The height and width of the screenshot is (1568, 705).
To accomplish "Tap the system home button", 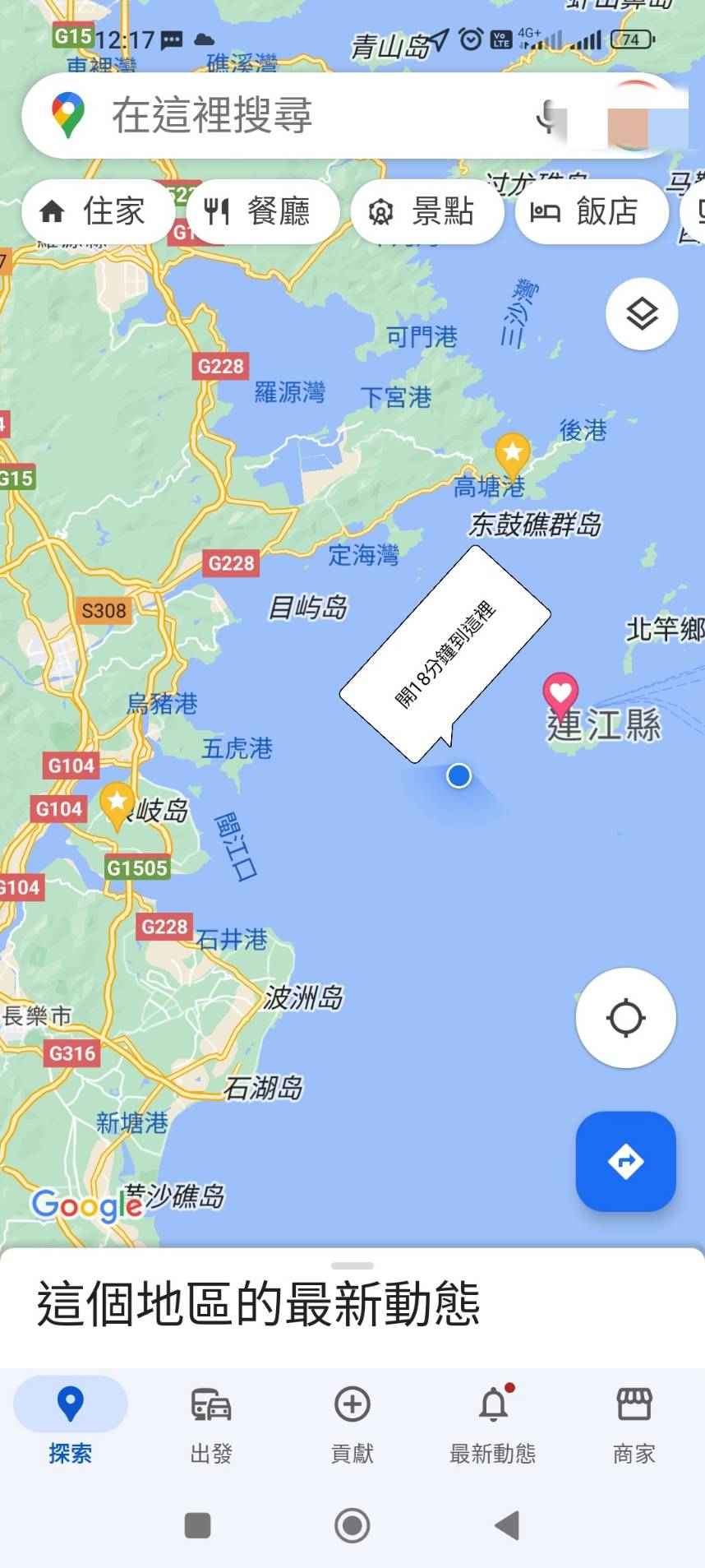I will (x=352, y=1525).
